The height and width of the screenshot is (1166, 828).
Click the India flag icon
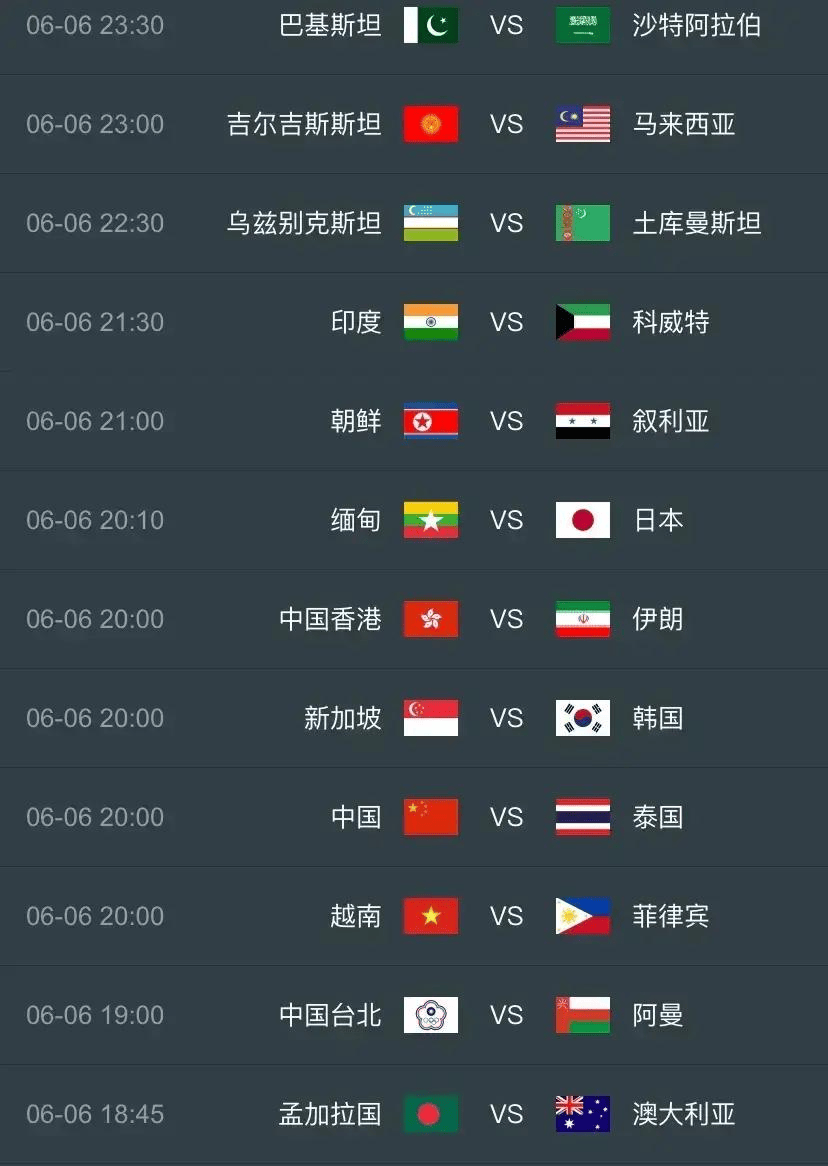click(x=430, y=322)
